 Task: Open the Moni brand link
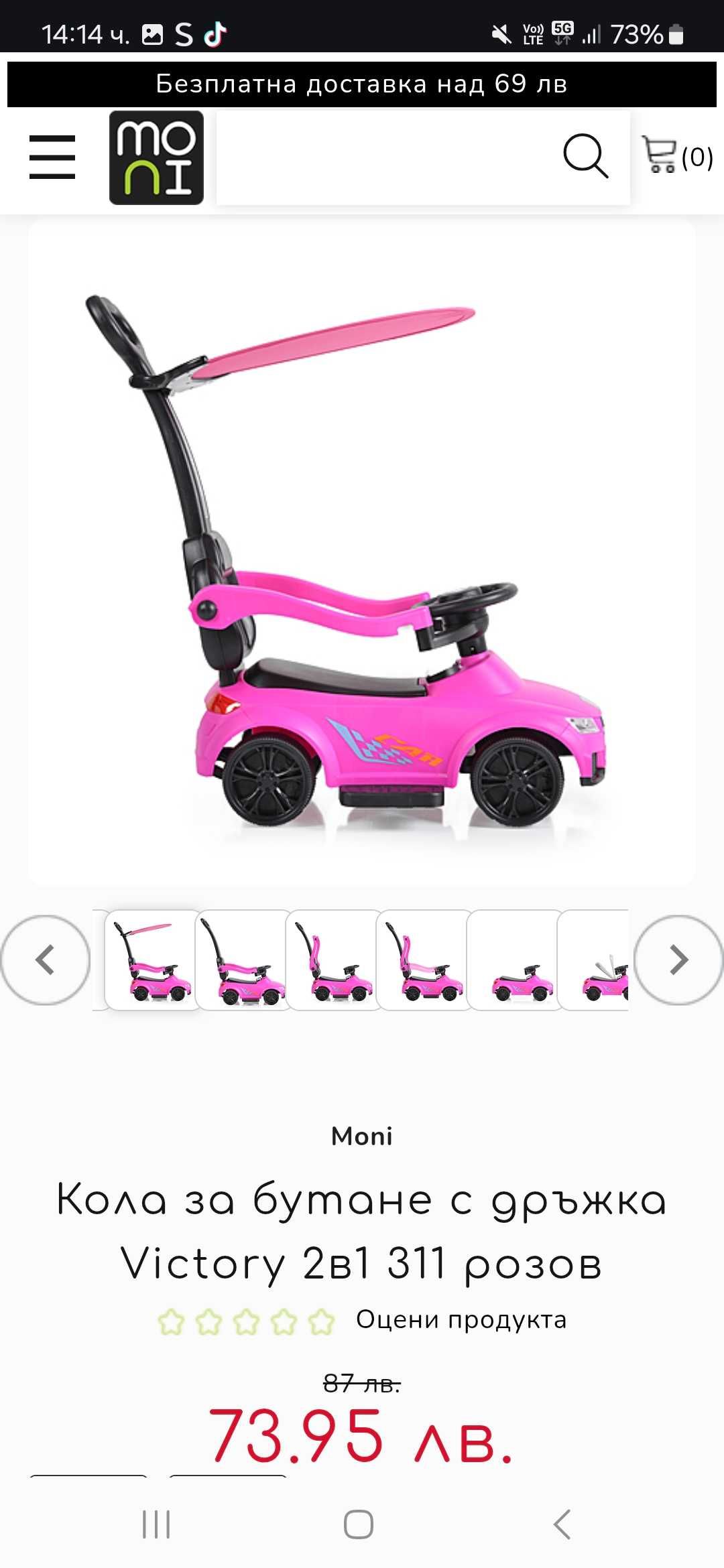point(362,1136)
